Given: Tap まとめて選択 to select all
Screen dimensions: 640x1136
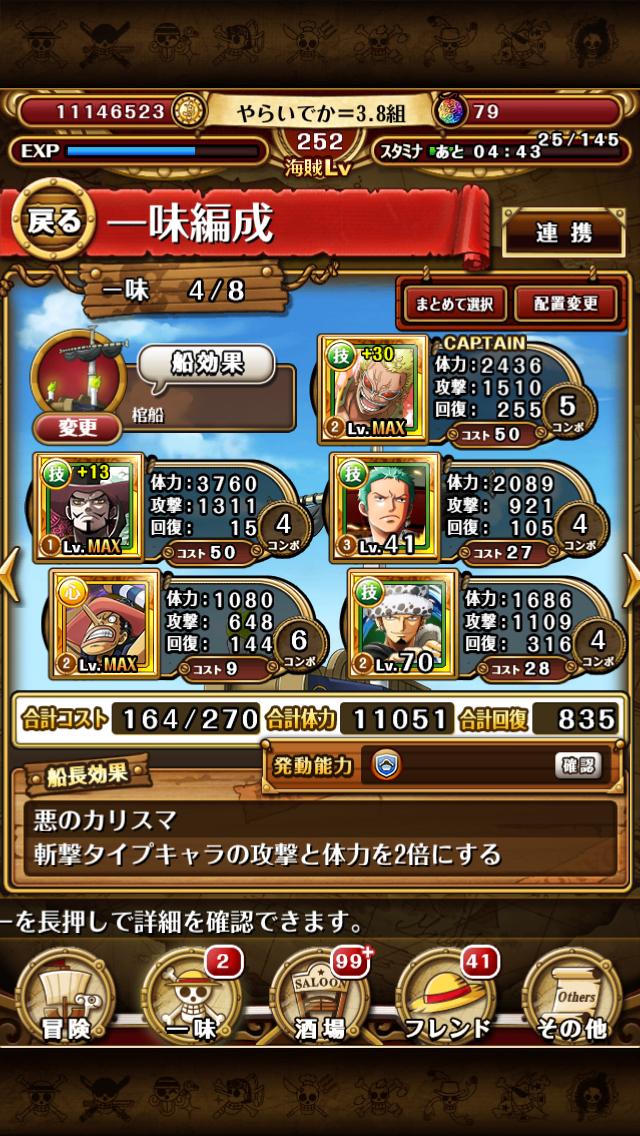Looking at the screenshot, I should [454, 304].
